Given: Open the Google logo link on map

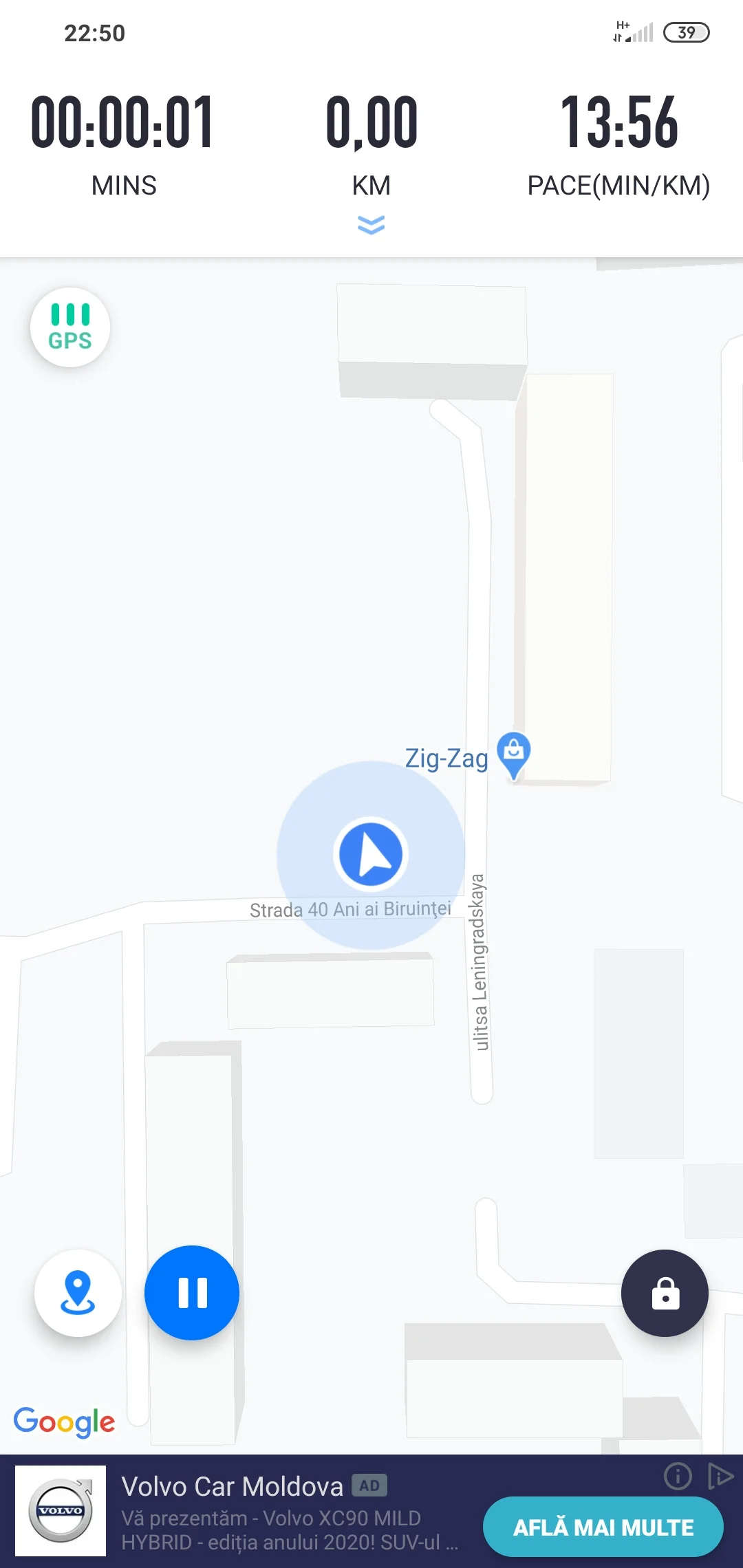Looking at the screenshot, I should pyautogui.click(x=65, y=1419).
